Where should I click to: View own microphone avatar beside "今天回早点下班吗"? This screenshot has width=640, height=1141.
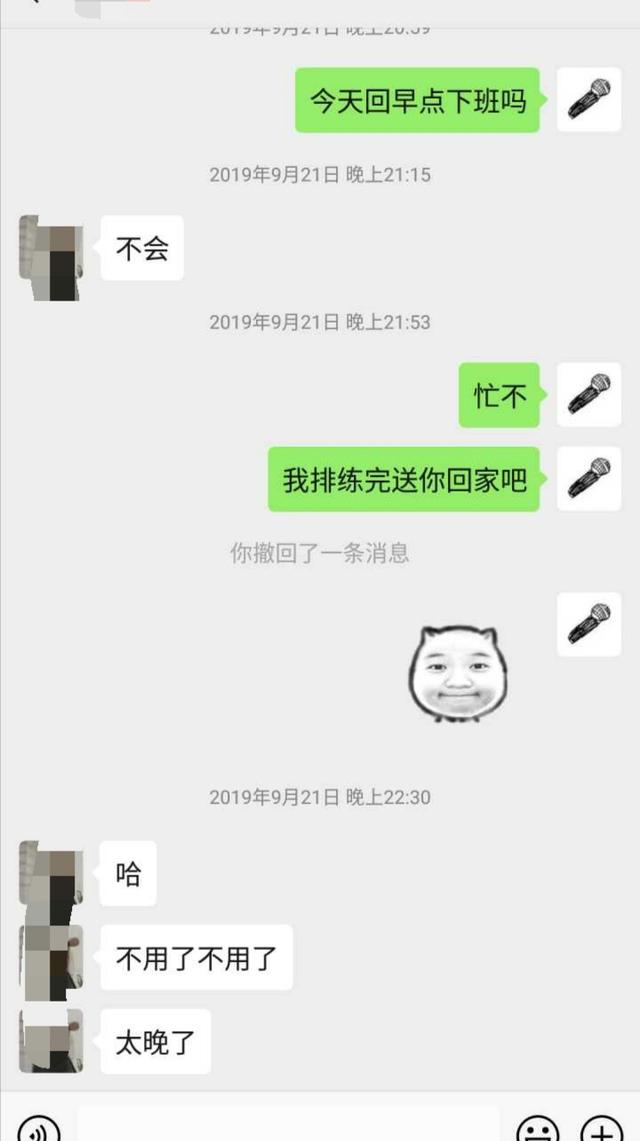click(589, 100)
